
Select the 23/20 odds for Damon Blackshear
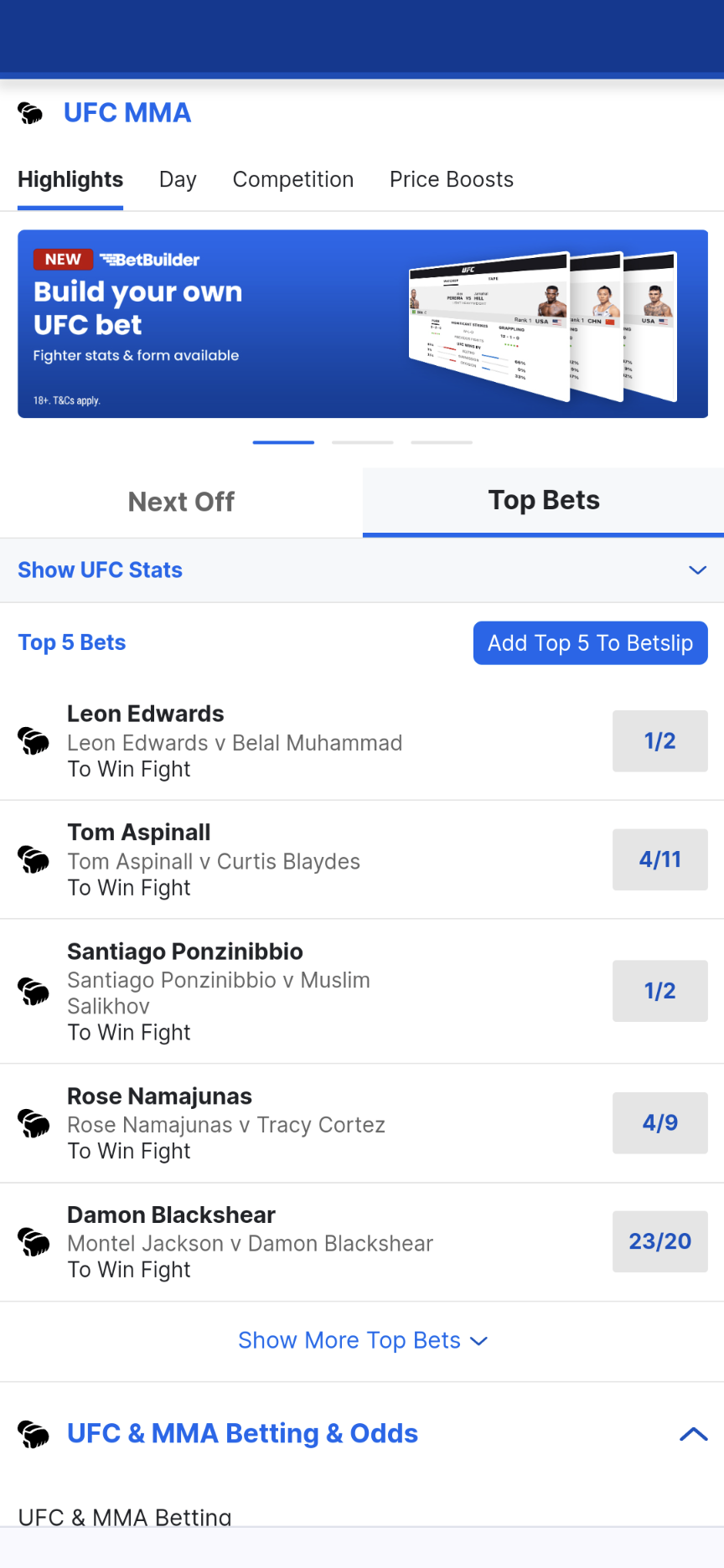659,1241
